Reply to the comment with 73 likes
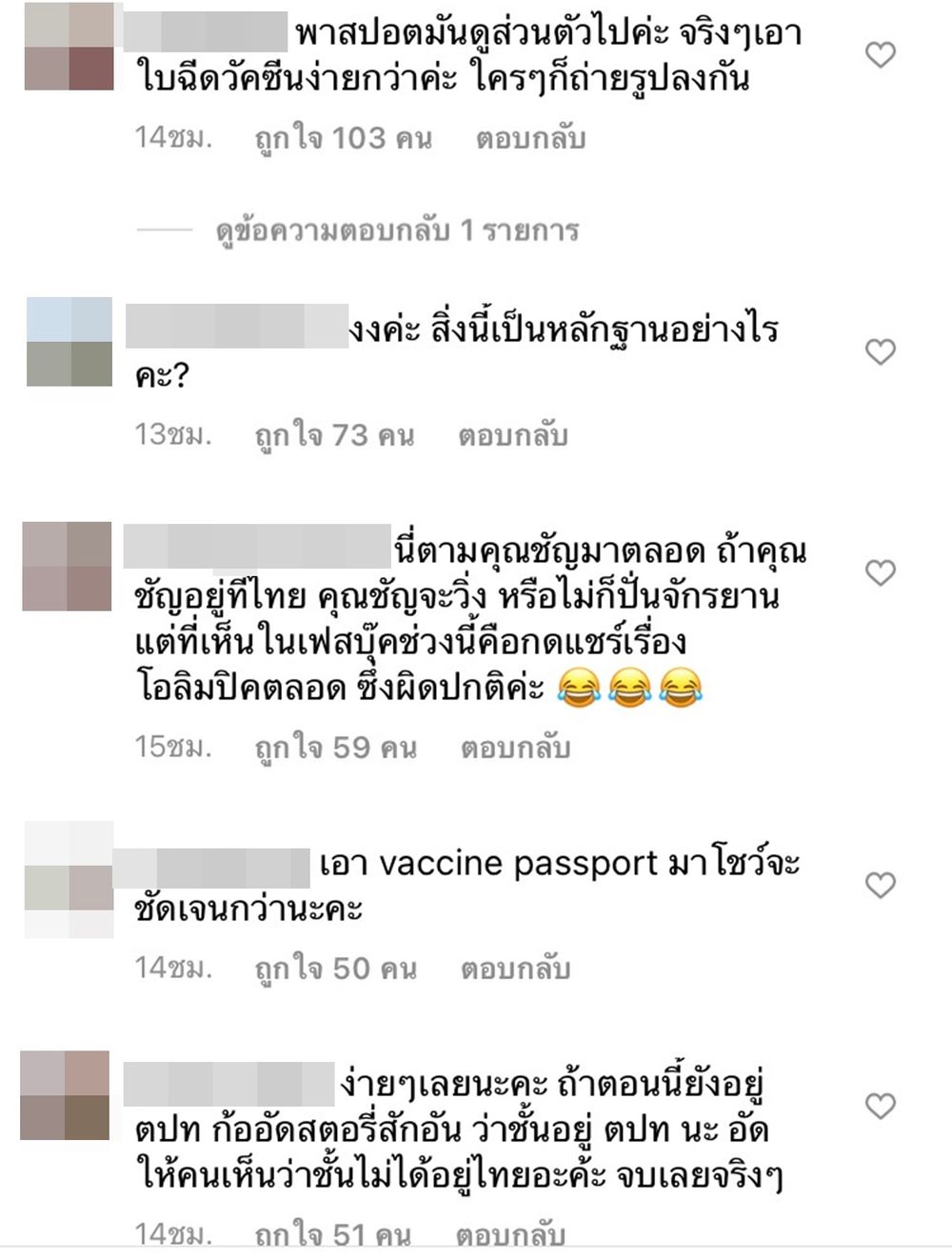The image size is (952, 1260). (x=512, y=436)
